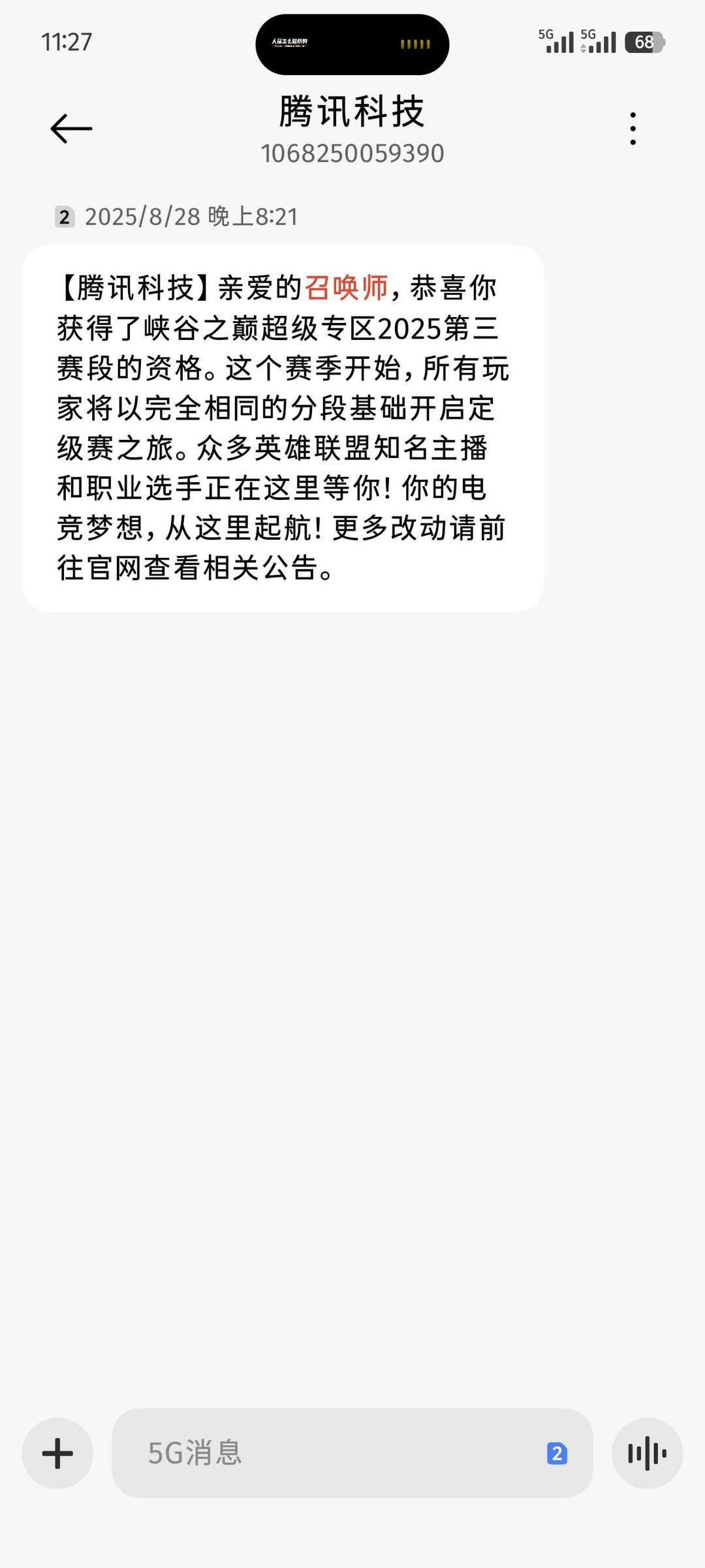Tap the clock showing 11:27

point(66,41)
